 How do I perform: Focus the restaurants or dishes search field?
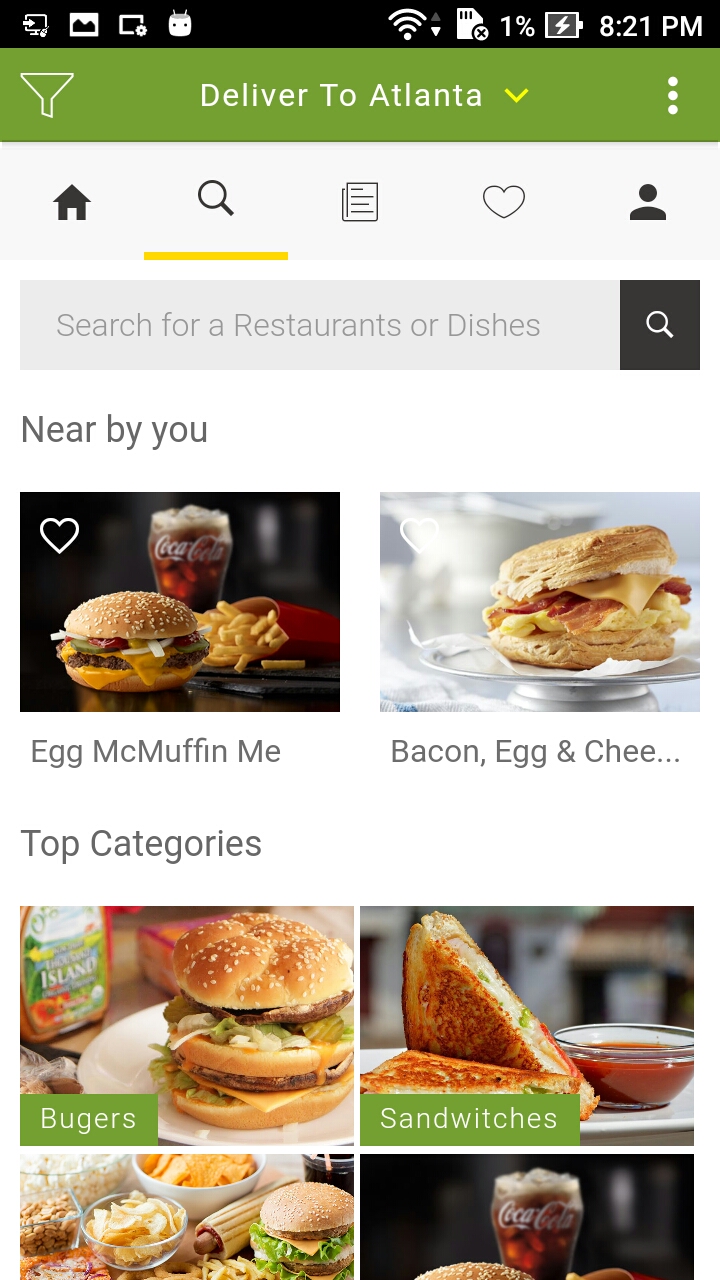click(x=320, y=325)
